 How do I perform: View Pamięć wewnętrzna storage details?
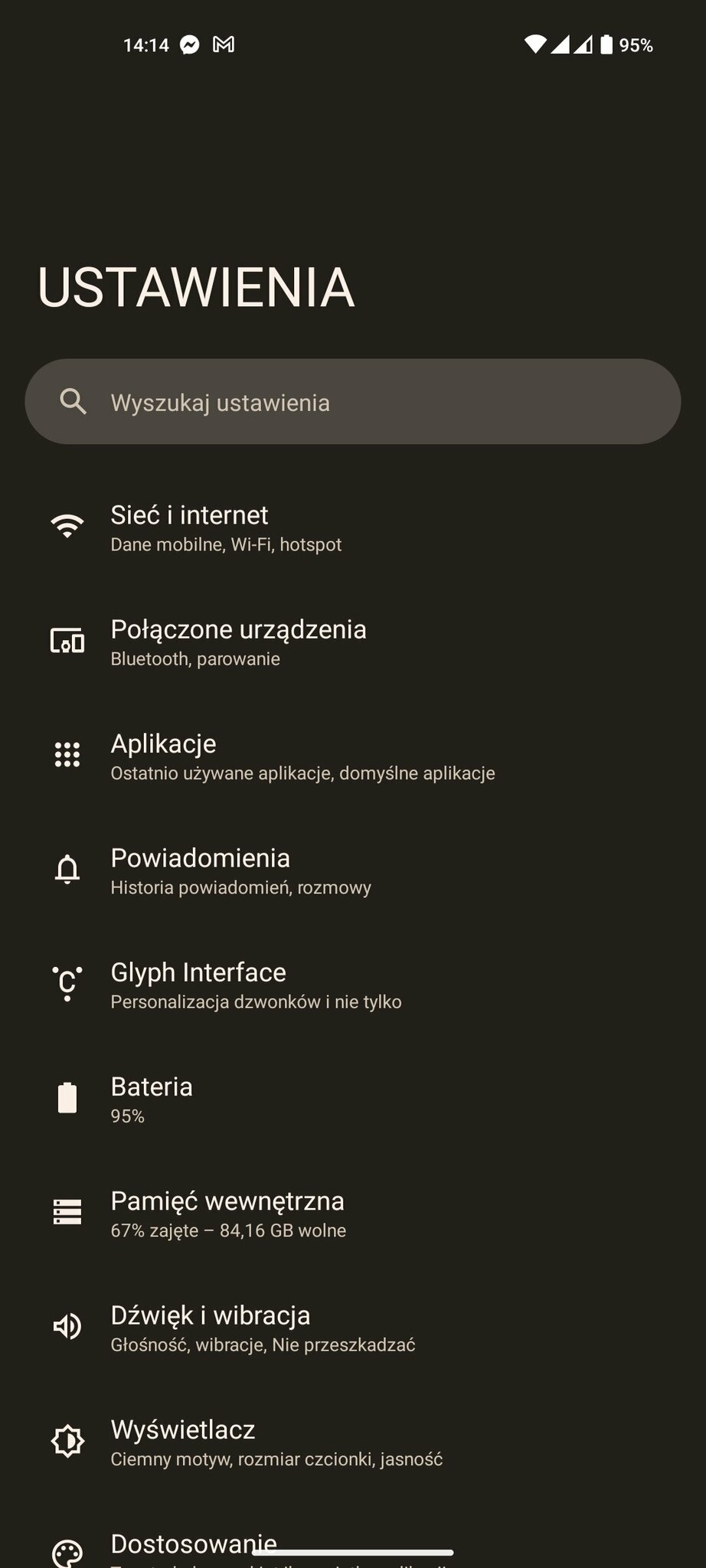(x=353, y=1214)
